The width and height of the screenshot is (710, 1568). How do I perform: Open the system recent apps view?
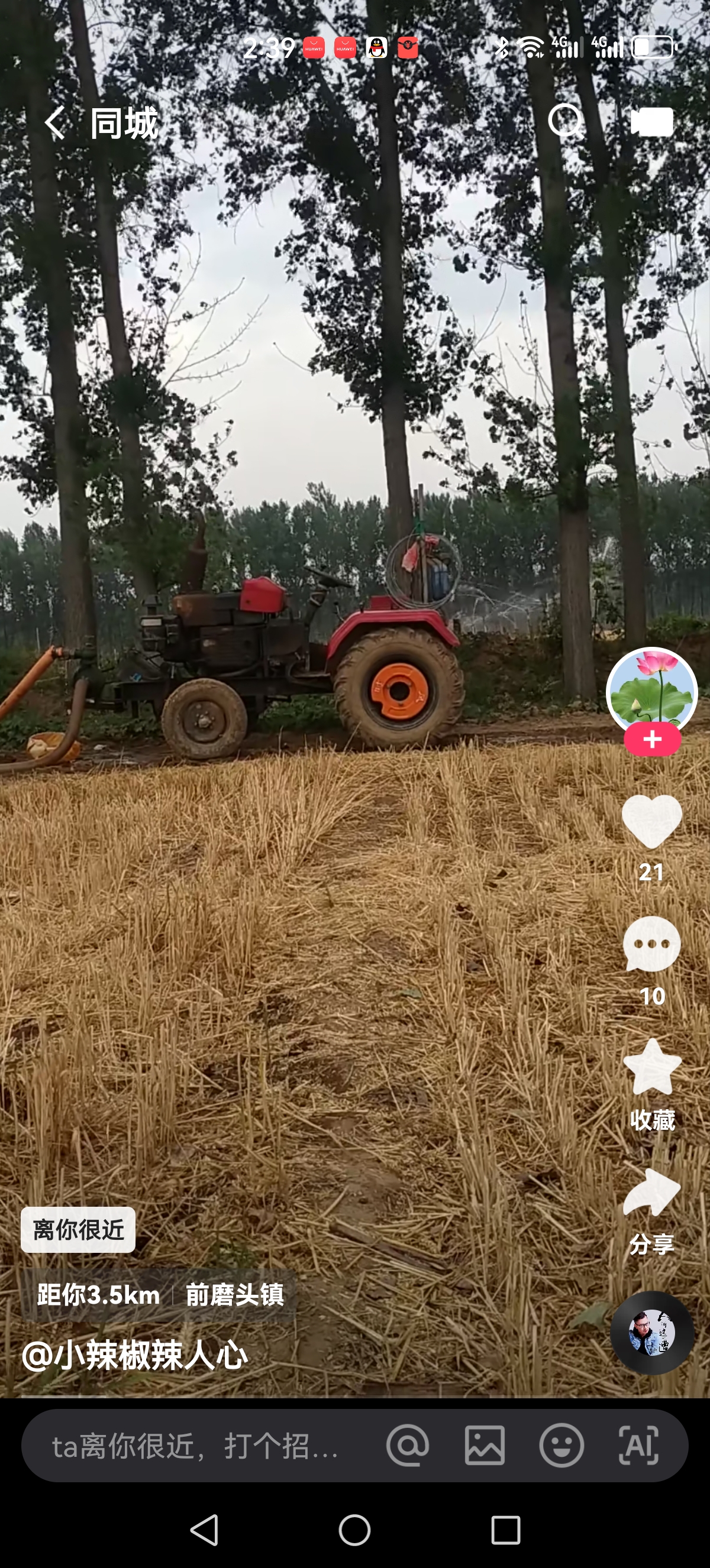[x=505, y=1530]
